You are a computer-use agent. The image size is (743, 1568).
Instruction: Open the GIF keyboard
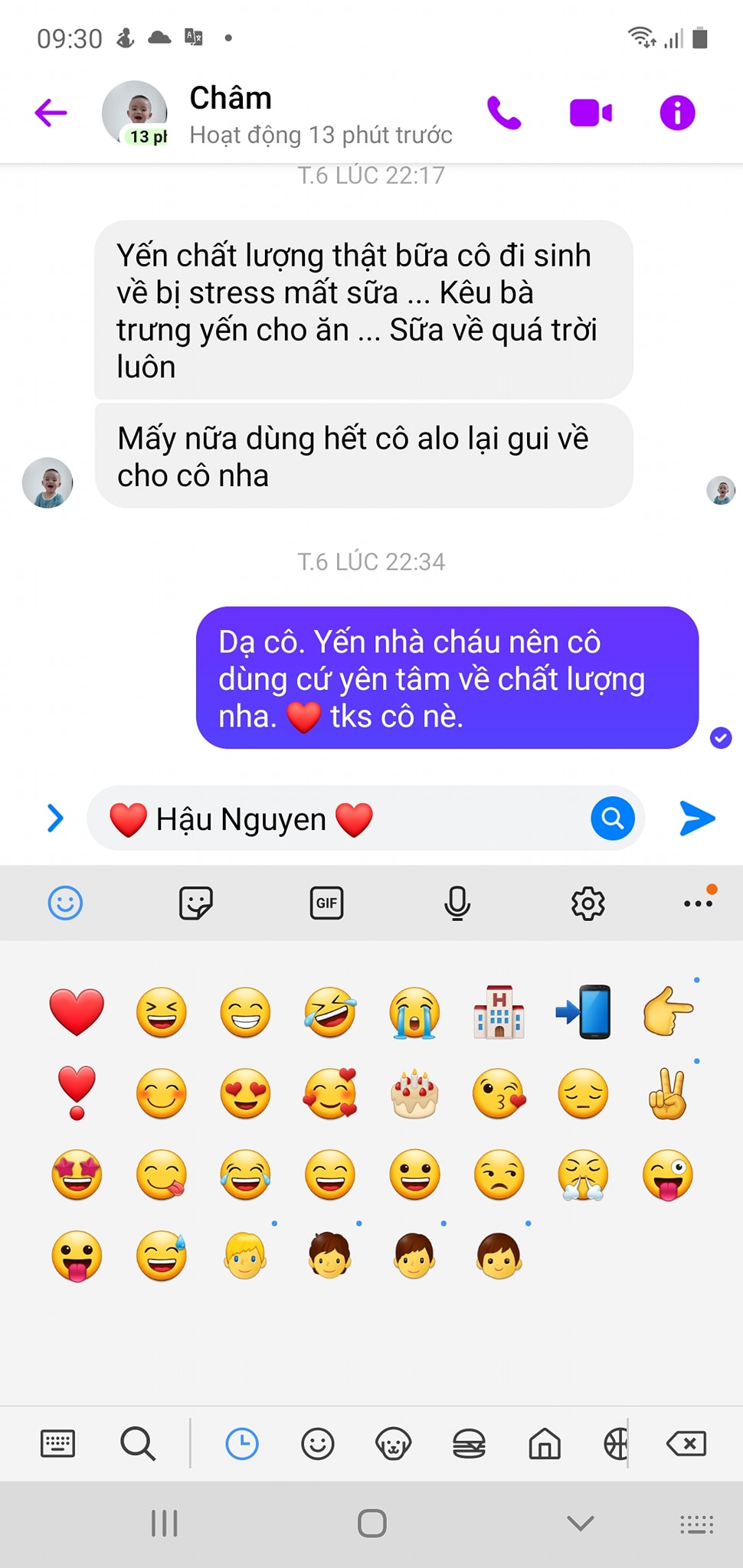(326, 903)
